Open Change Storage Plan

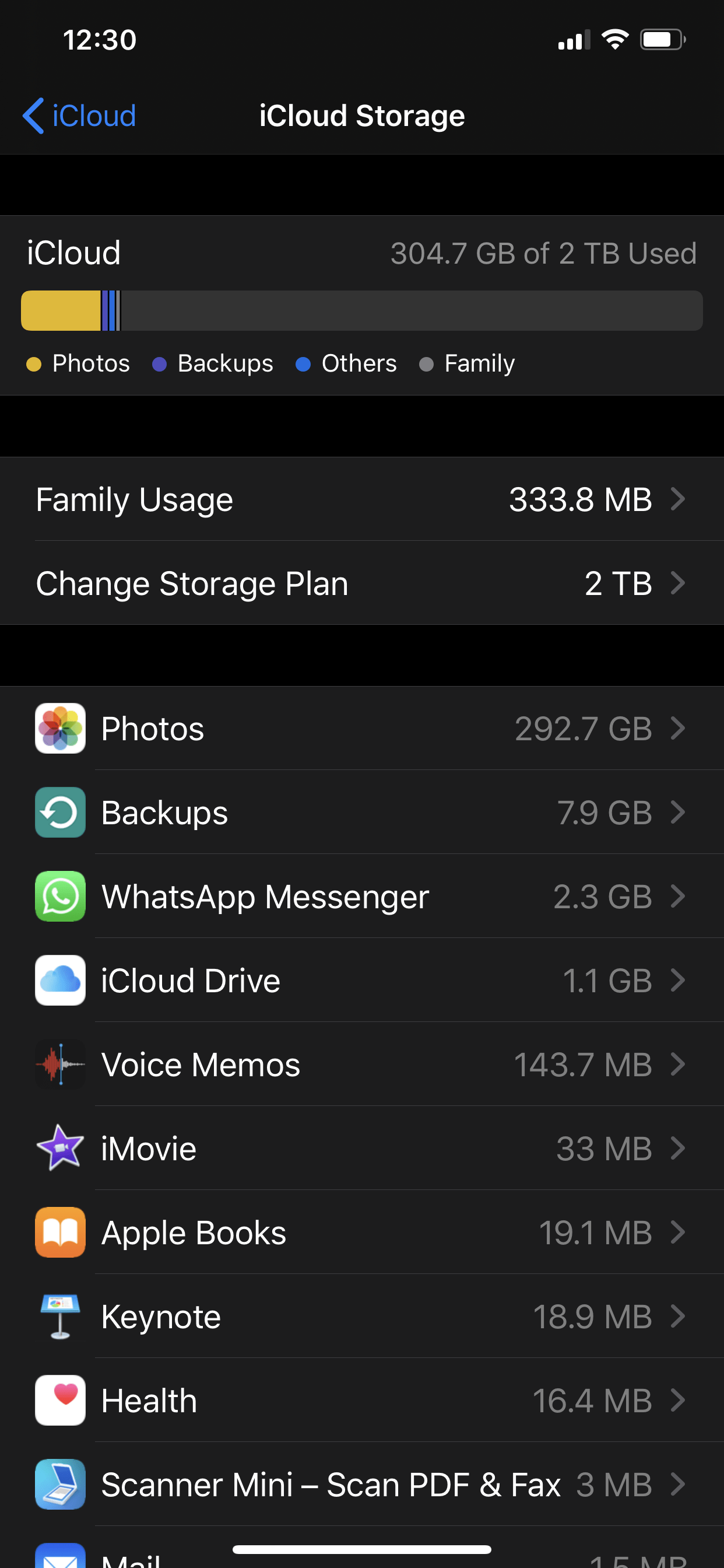click(x=362, y=583)
